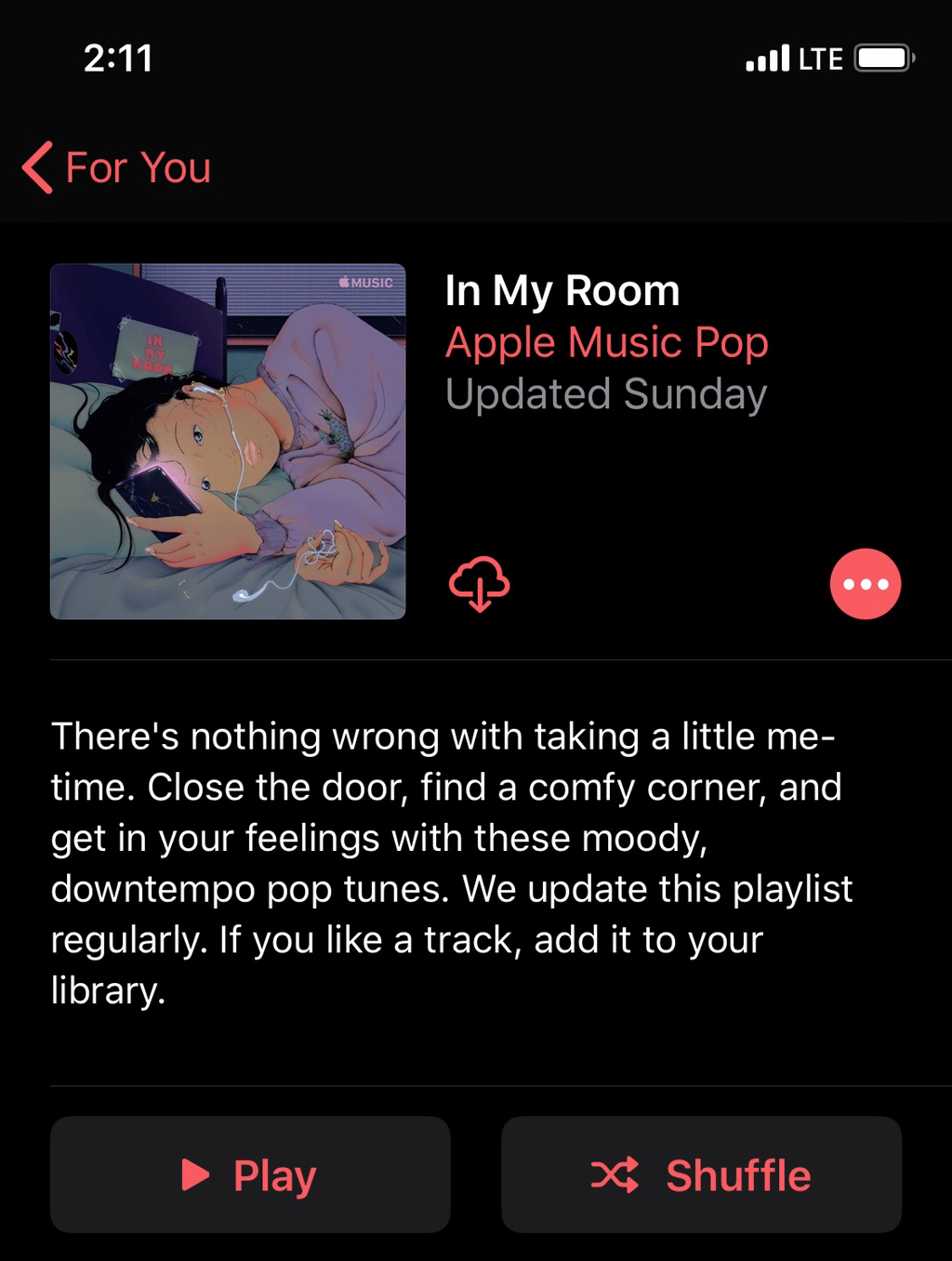Shuffle the playlist songs
The height and width of the screenshot is (1261, 952).
coord(701,1175)
